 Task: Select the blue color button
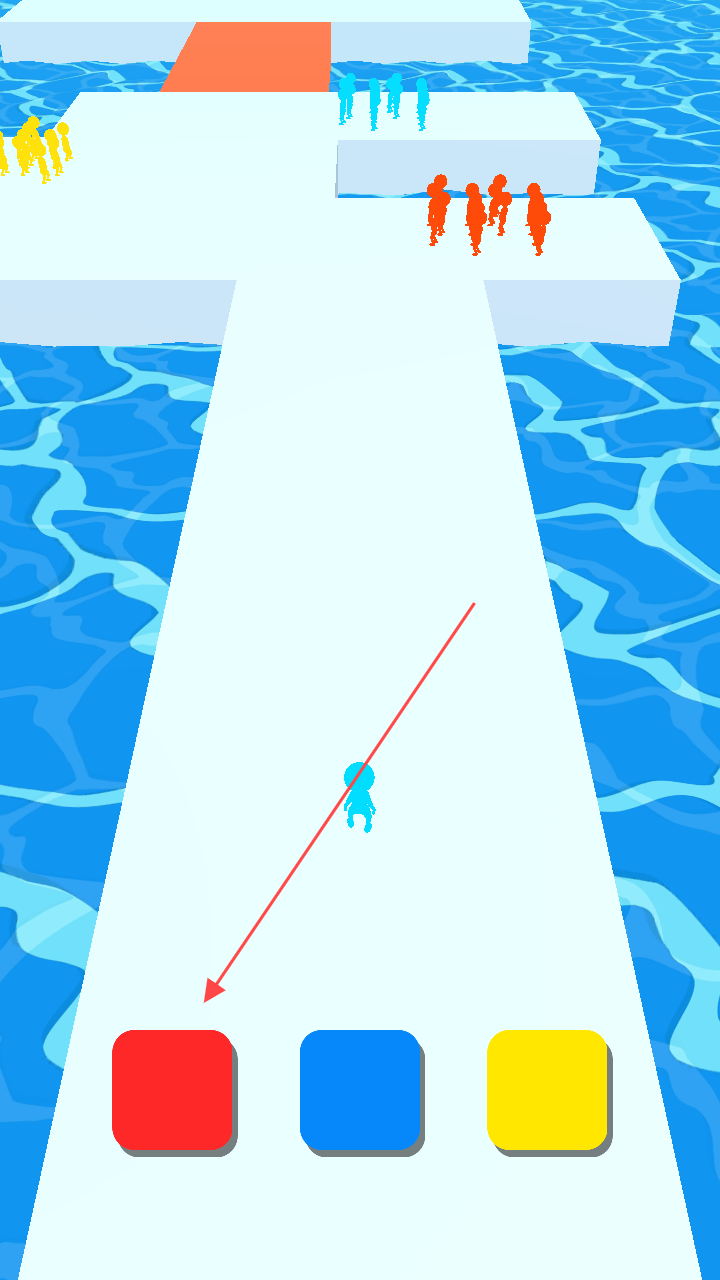point(360,1090)
